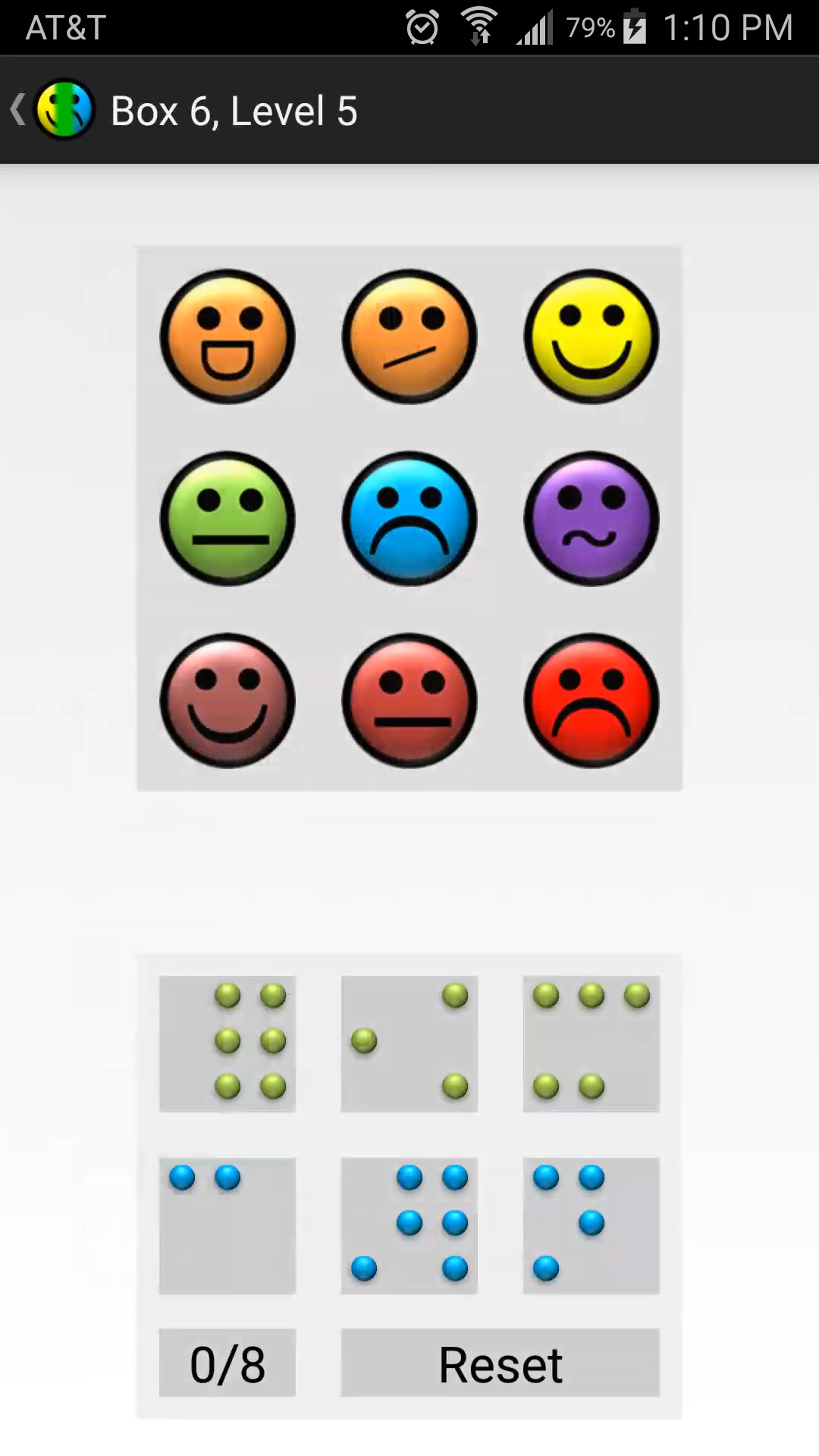This screenshot has width=819, height=1456.
Task: Select the green tile with five dots
Action: click(591, 1043)
